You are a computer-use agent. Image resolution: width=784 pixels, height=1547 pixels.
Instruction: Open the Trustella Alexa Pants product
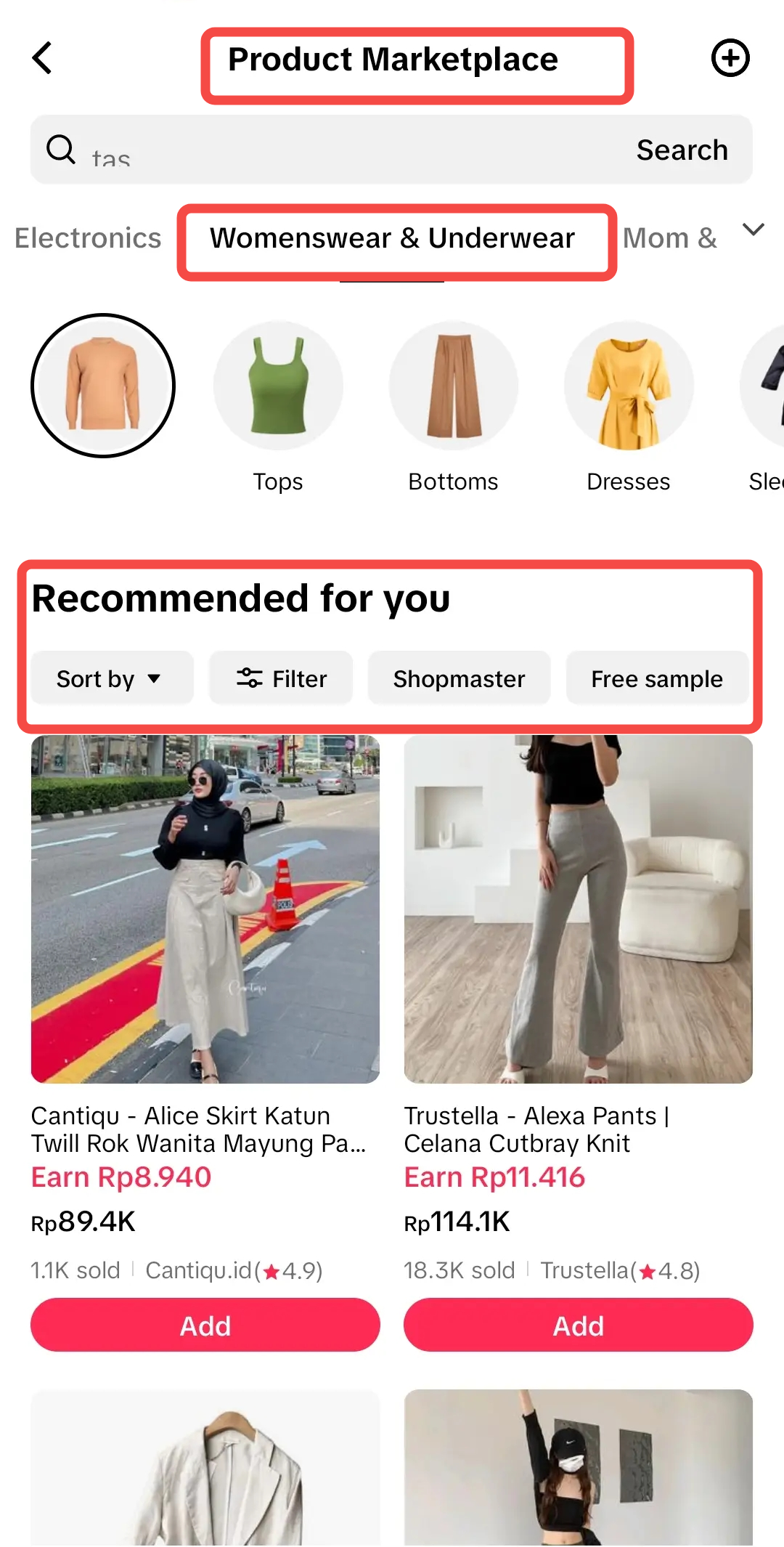[579, 909]
